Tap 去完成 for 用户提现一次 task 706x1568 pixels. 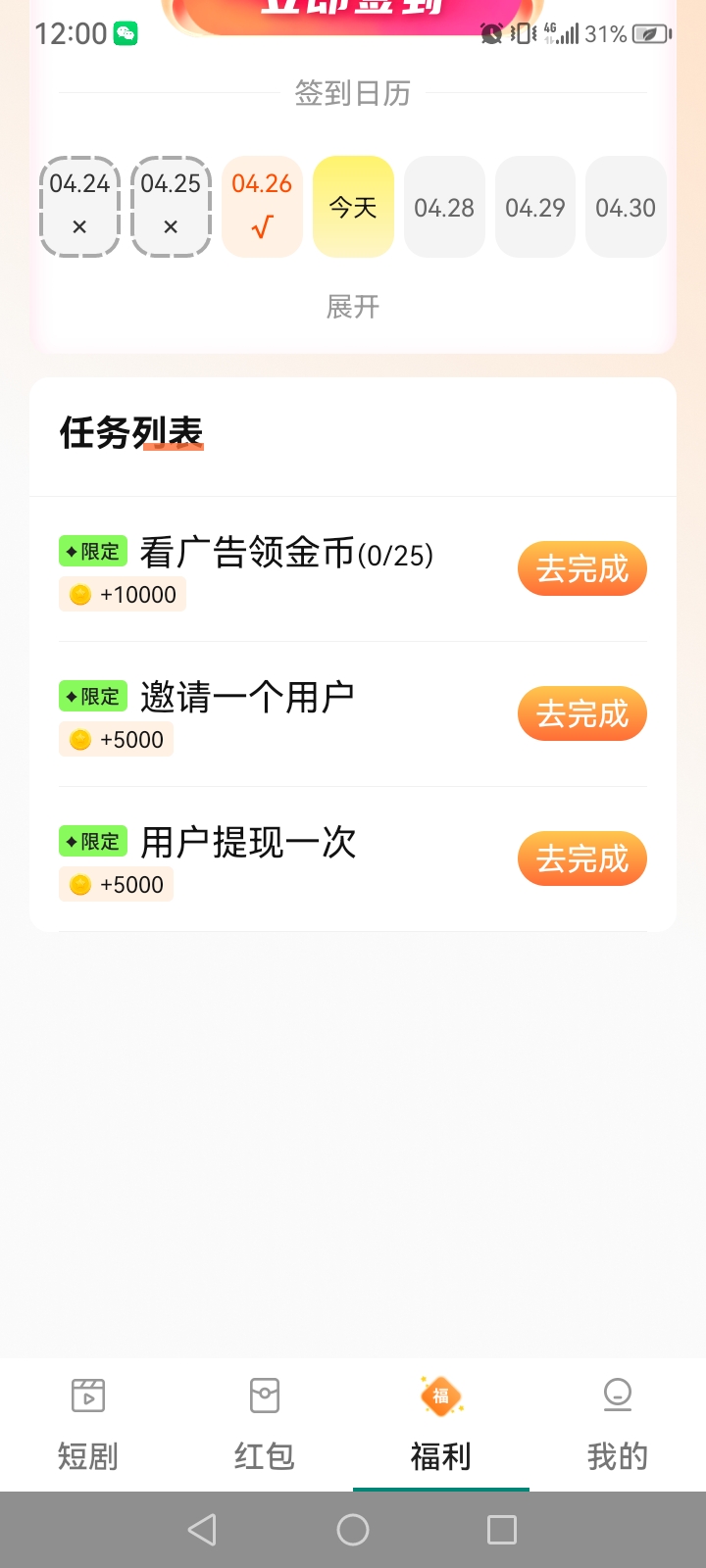pos(582,858)
